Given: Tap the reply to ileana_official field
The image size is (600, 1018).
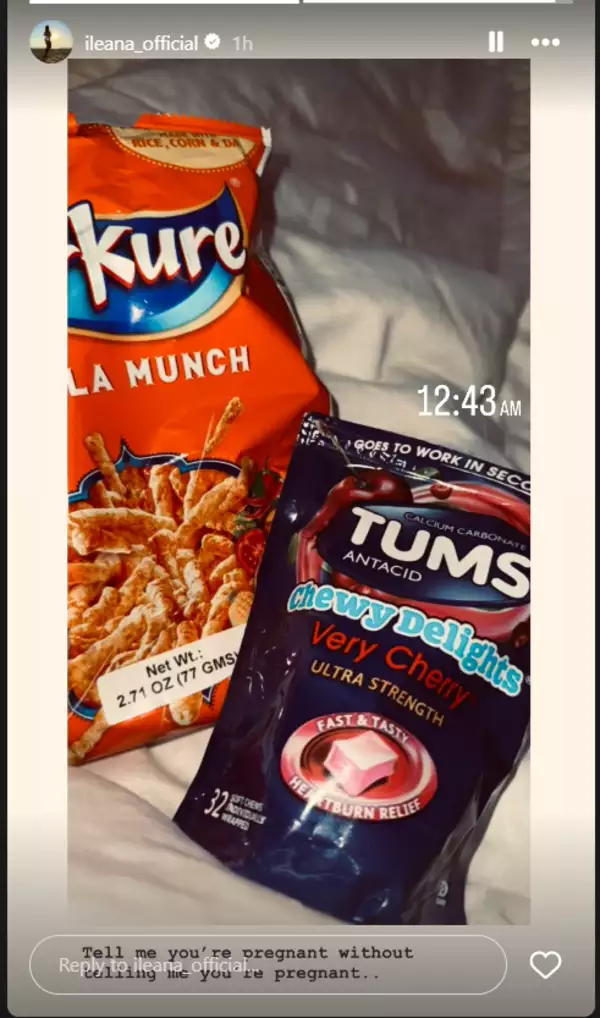Looking at the screenshot, I should pos(268,965).
